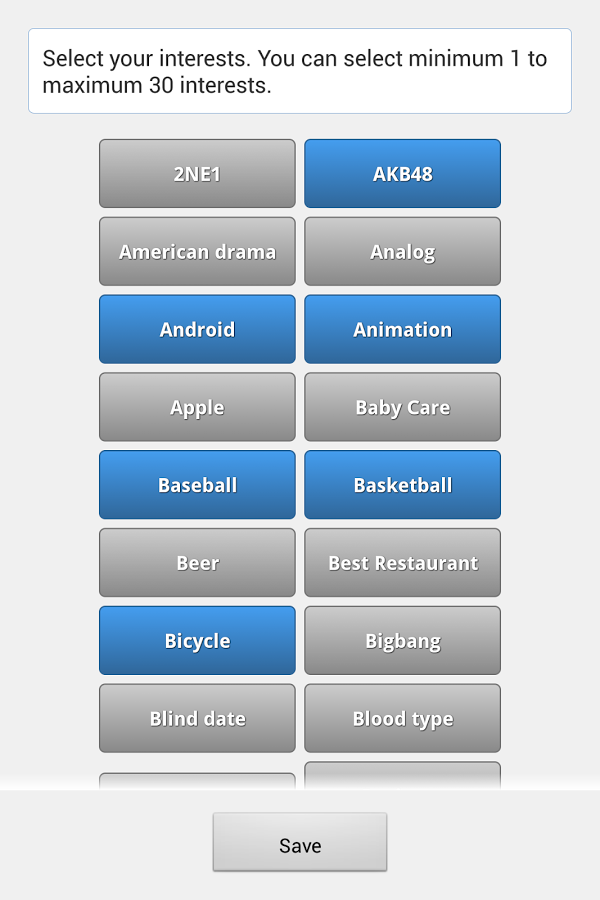Select the 2NE1 interest
This screenshot has width=600, height=900.
coord(197,174)
